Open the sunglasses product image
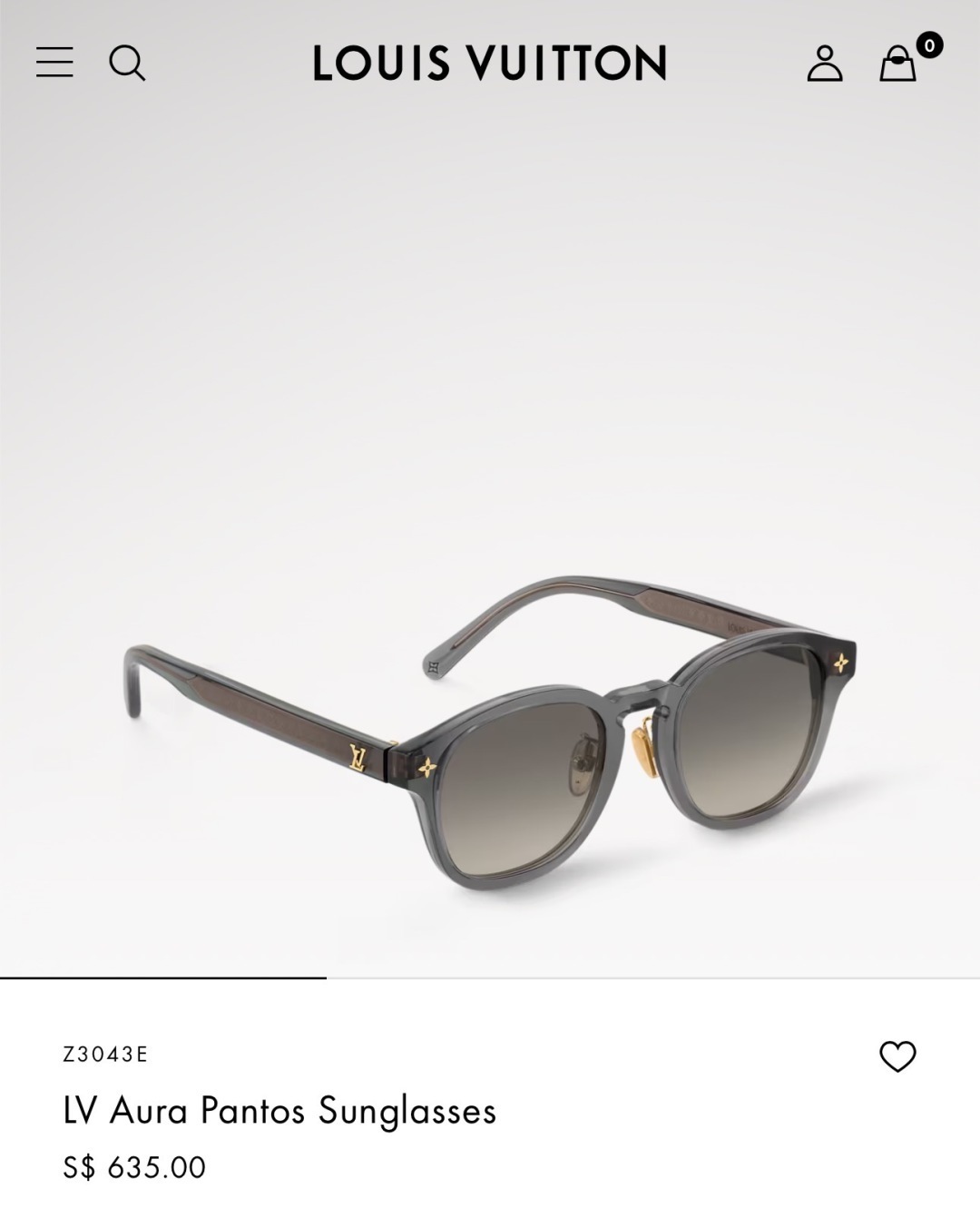The height and width of the screenshot is (1218, 980). click(x=490, y=726)
